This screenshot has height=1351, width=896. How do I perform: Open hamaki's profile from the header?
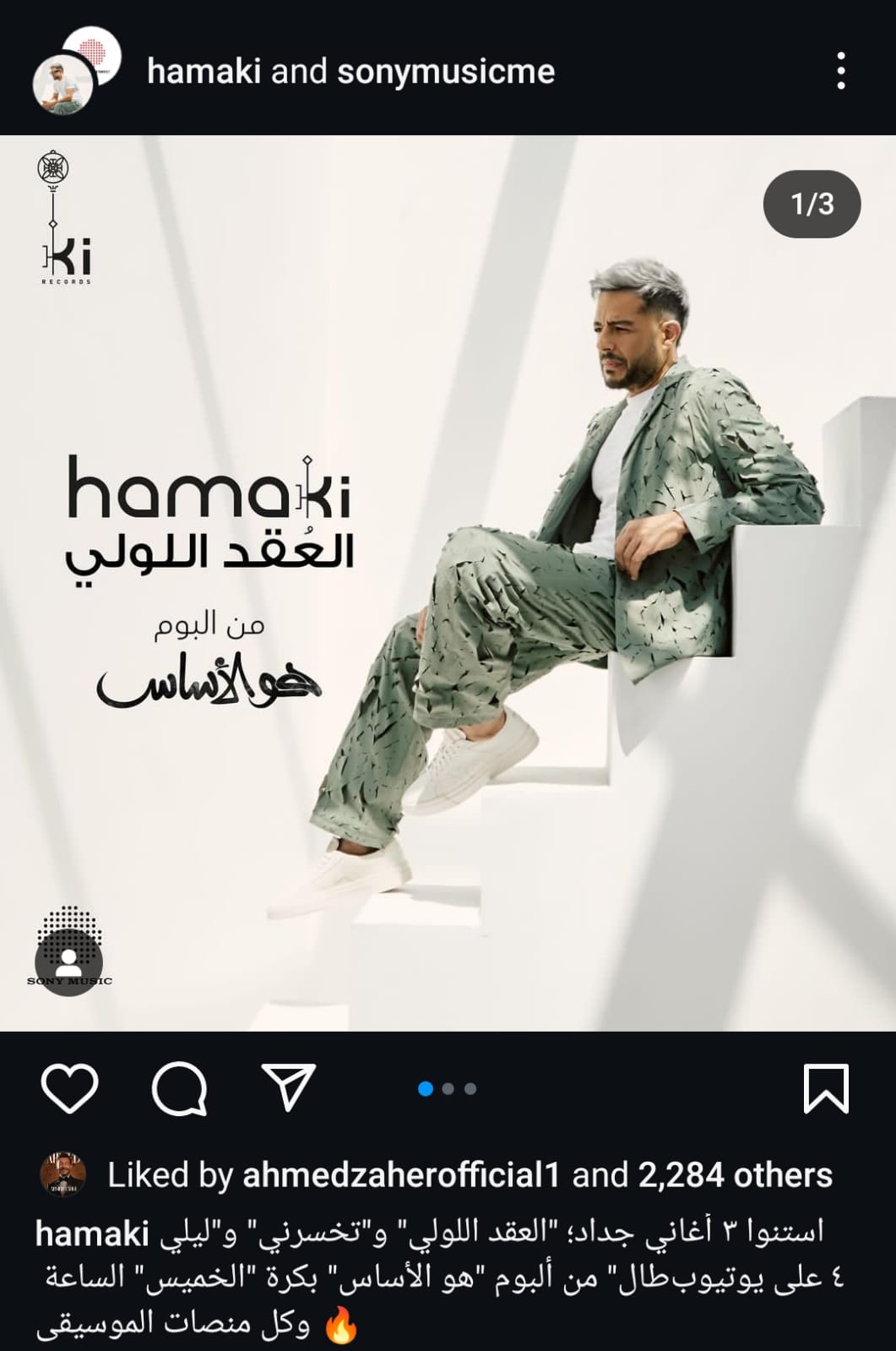pyautogui.click(x=204, y=72)
